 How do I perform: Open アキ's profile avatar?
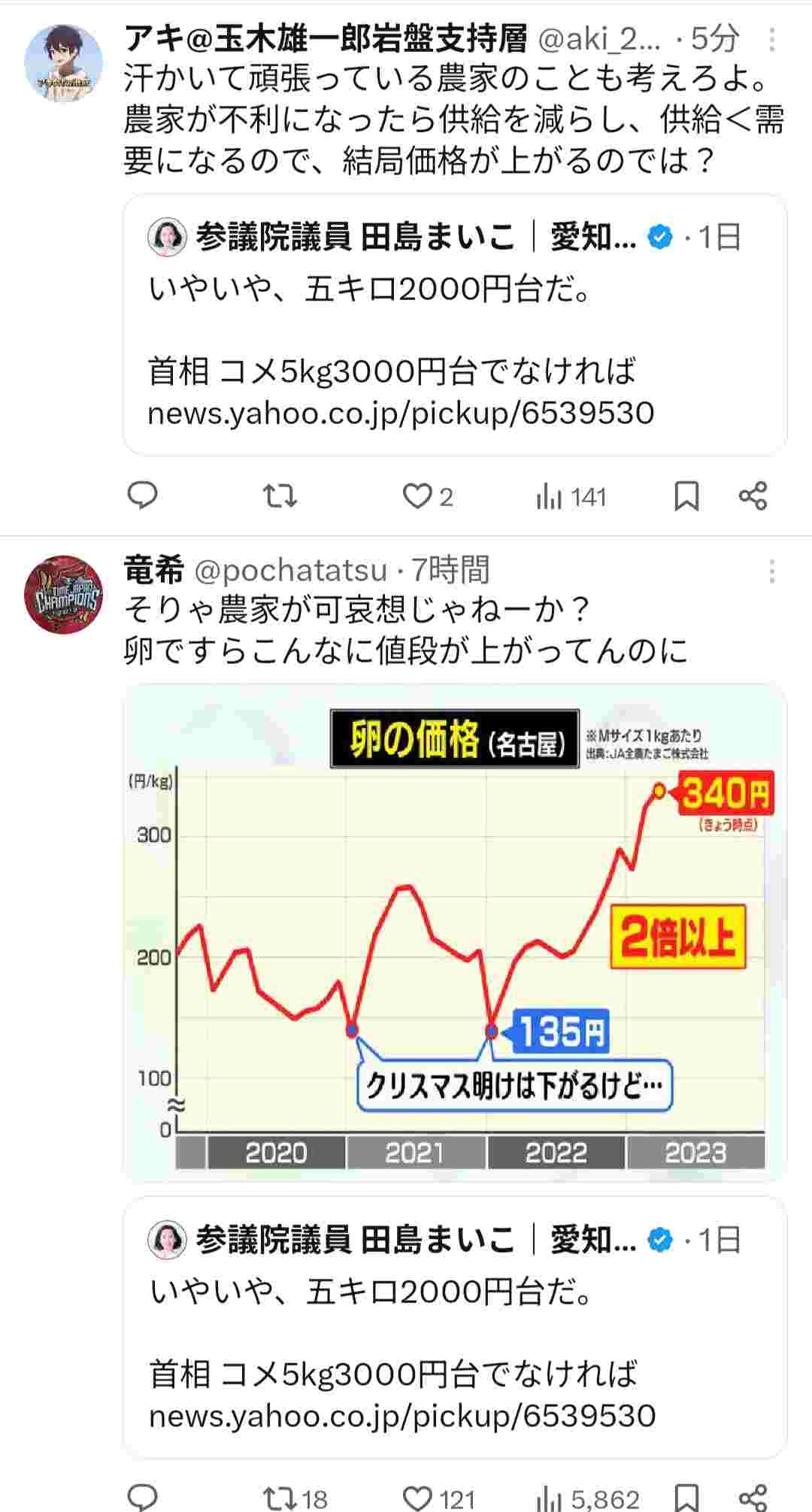coord(63,62)
